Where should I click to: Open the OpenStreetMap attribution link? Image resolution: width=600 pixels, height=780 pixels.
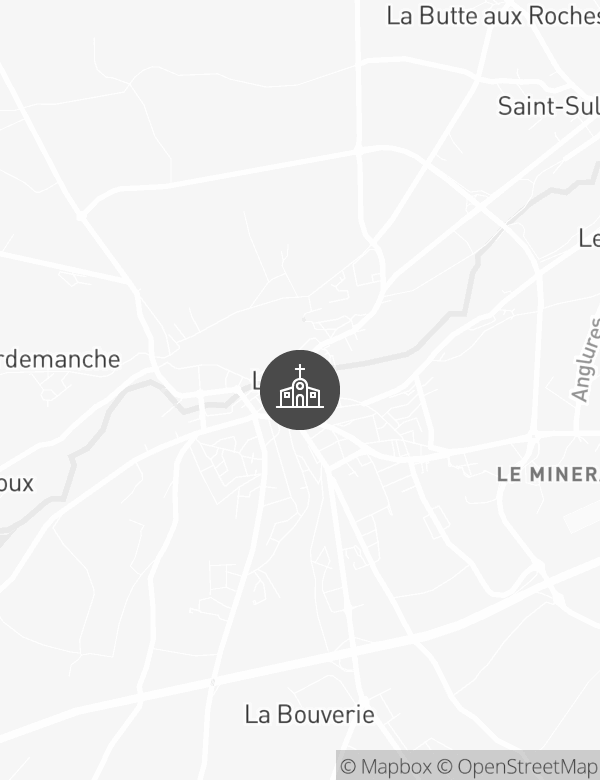(520, 767)
